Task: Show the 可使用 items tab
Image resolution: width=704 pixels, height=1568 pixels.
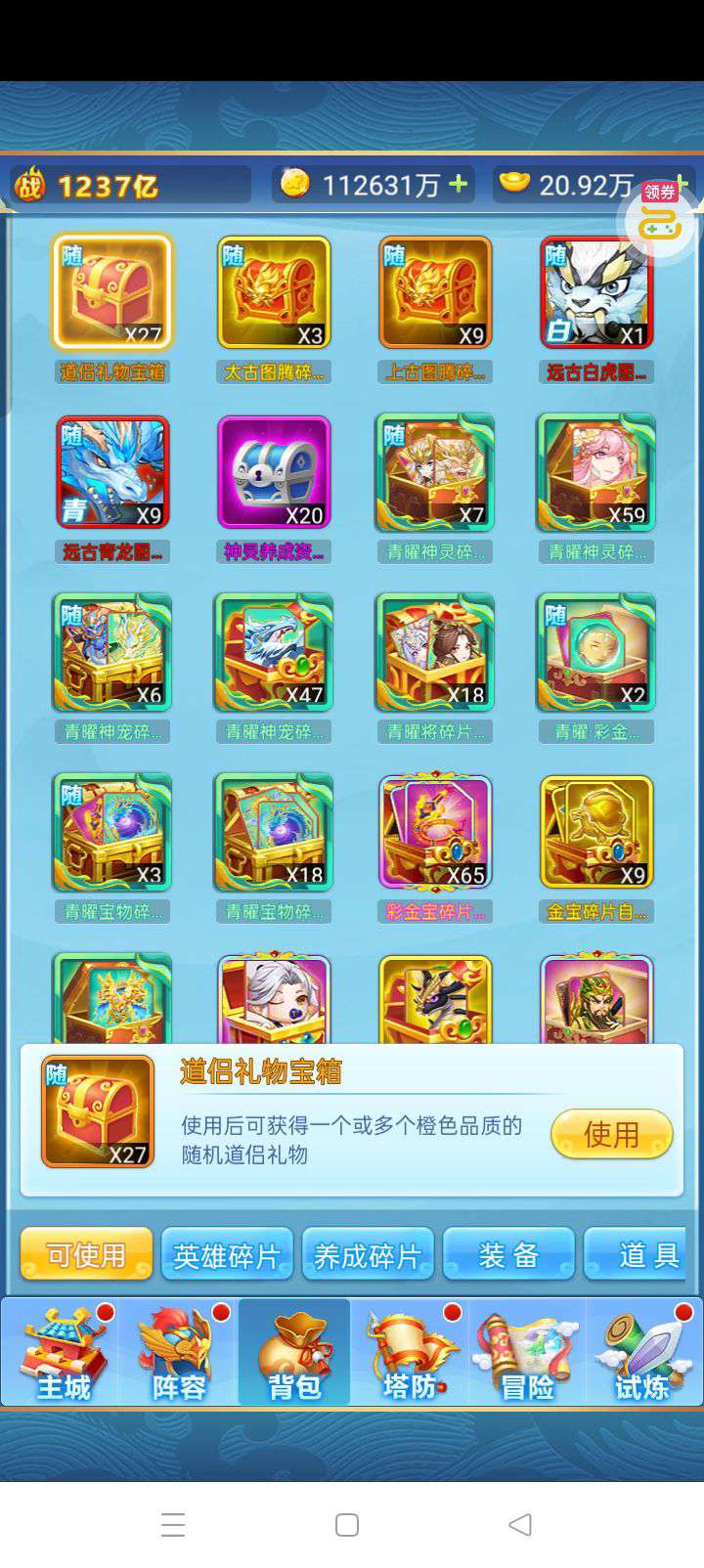Action: click(87, 1254)
